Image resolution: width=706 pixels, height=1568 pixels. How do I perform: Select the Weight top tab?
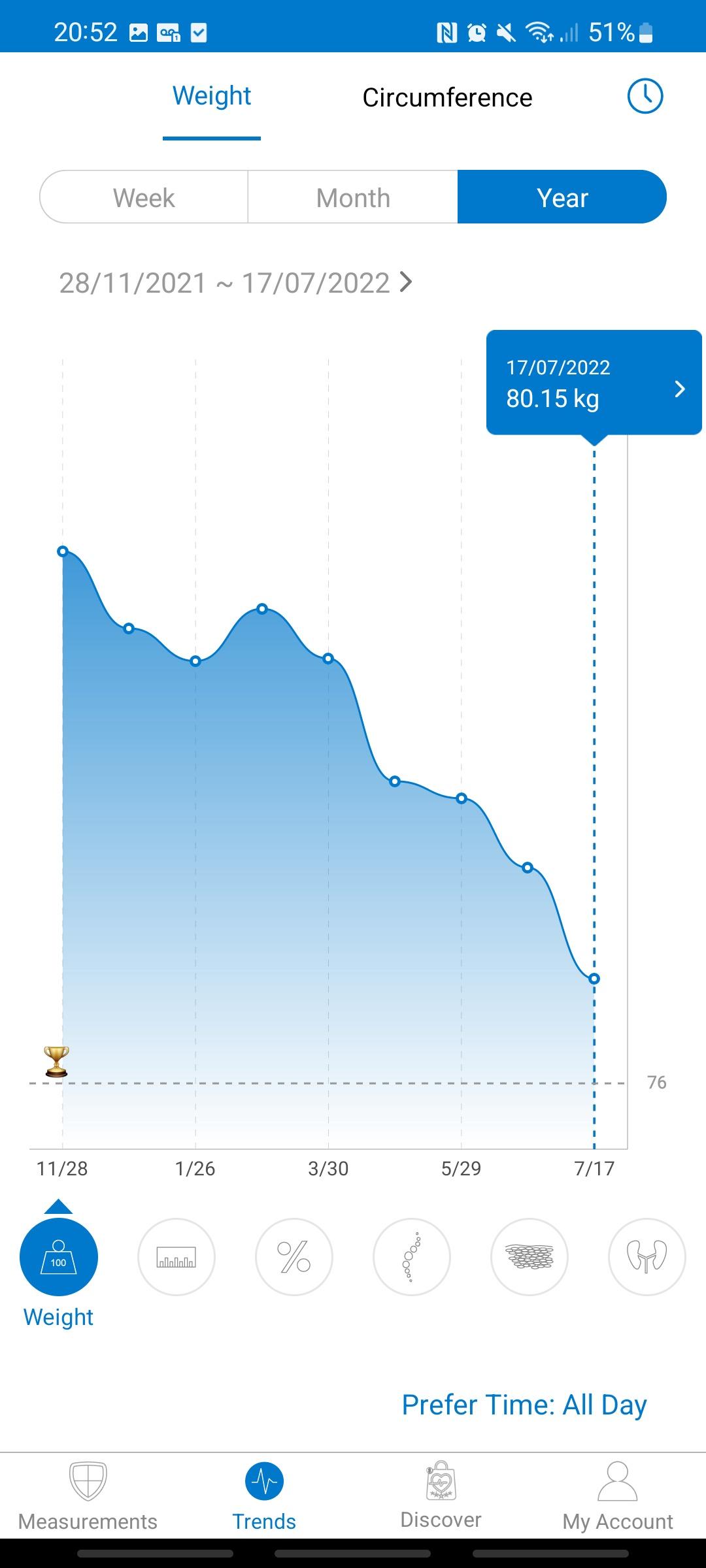(x=211, y=97)
